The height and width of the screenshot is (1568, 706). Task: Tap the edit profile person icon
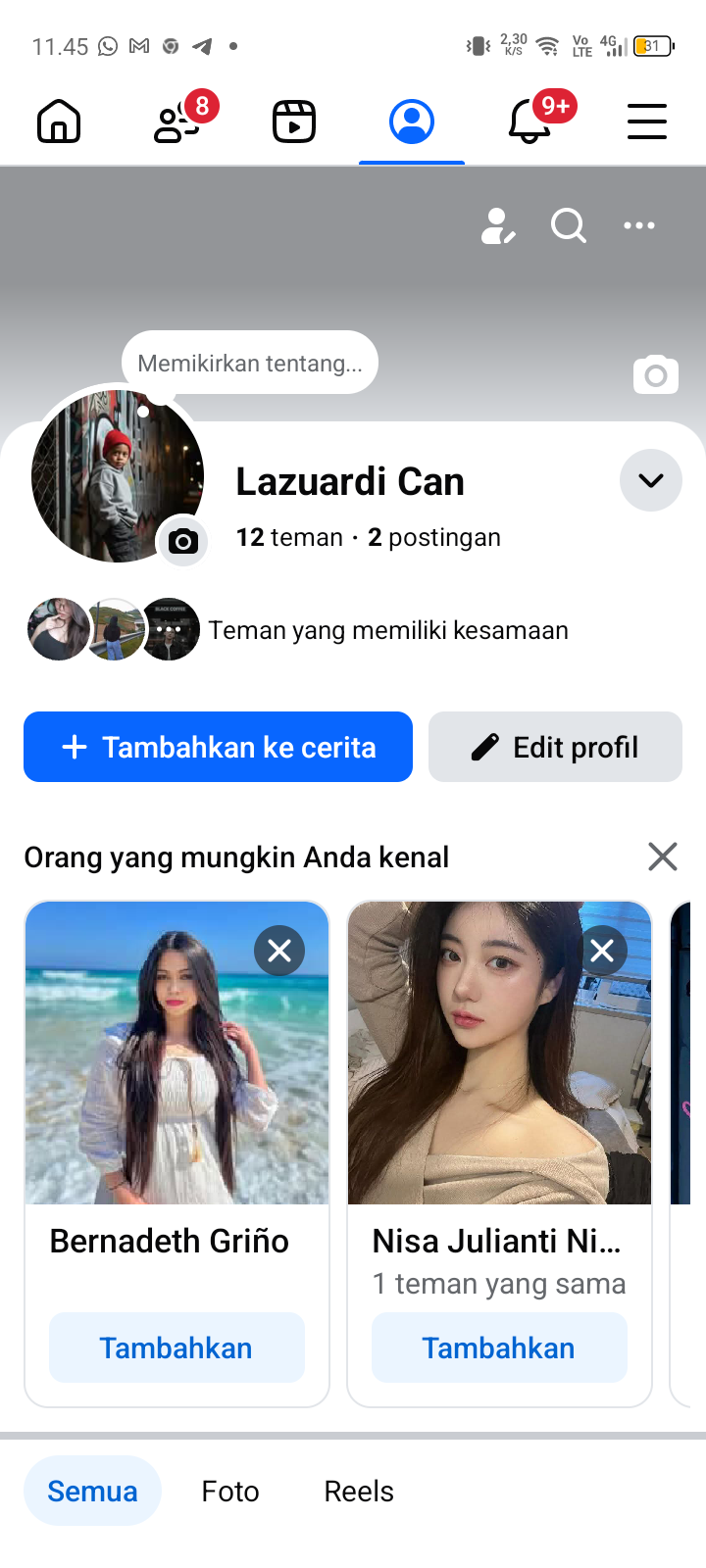pyautogui.click(x=498, y=226)
